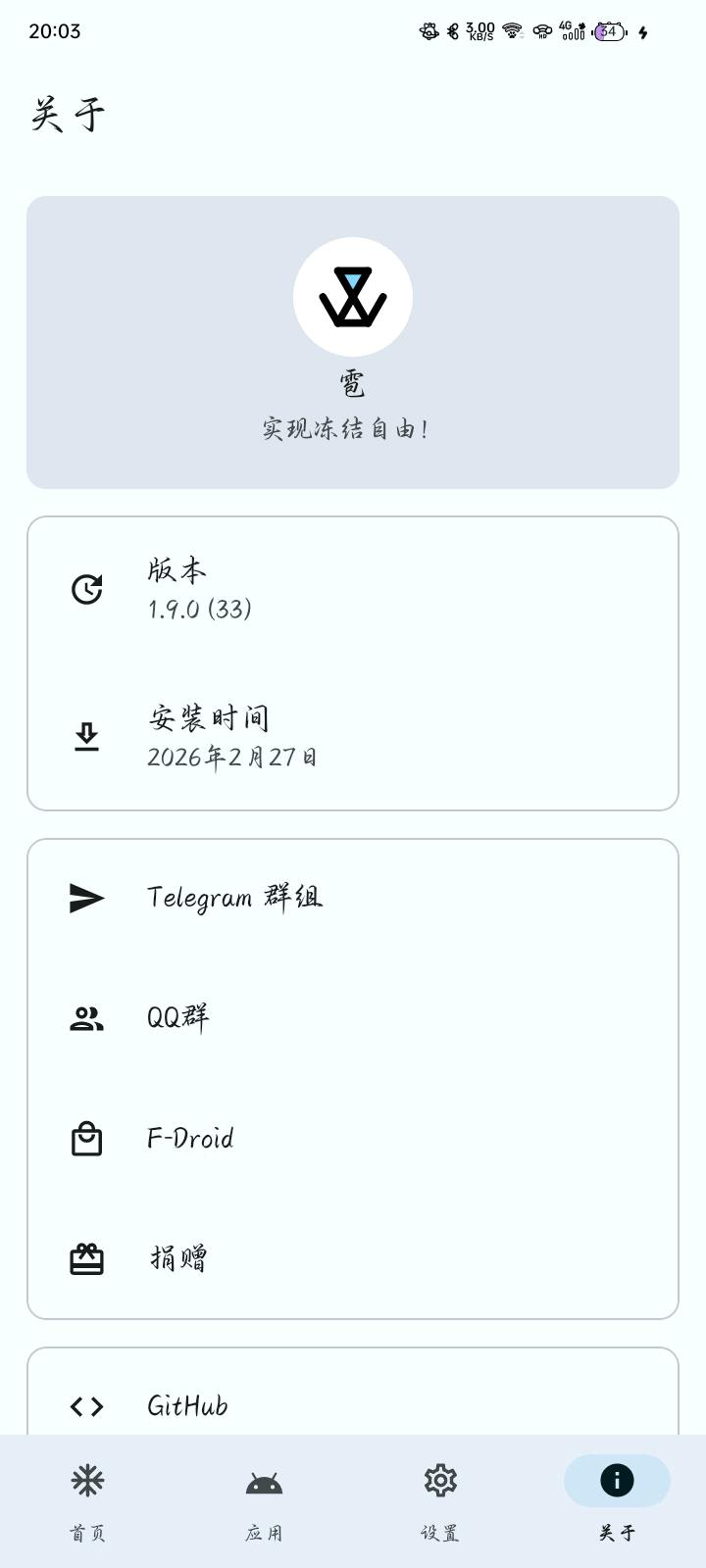Tap the gift icon next to 捐赠

coord(86,1259)
